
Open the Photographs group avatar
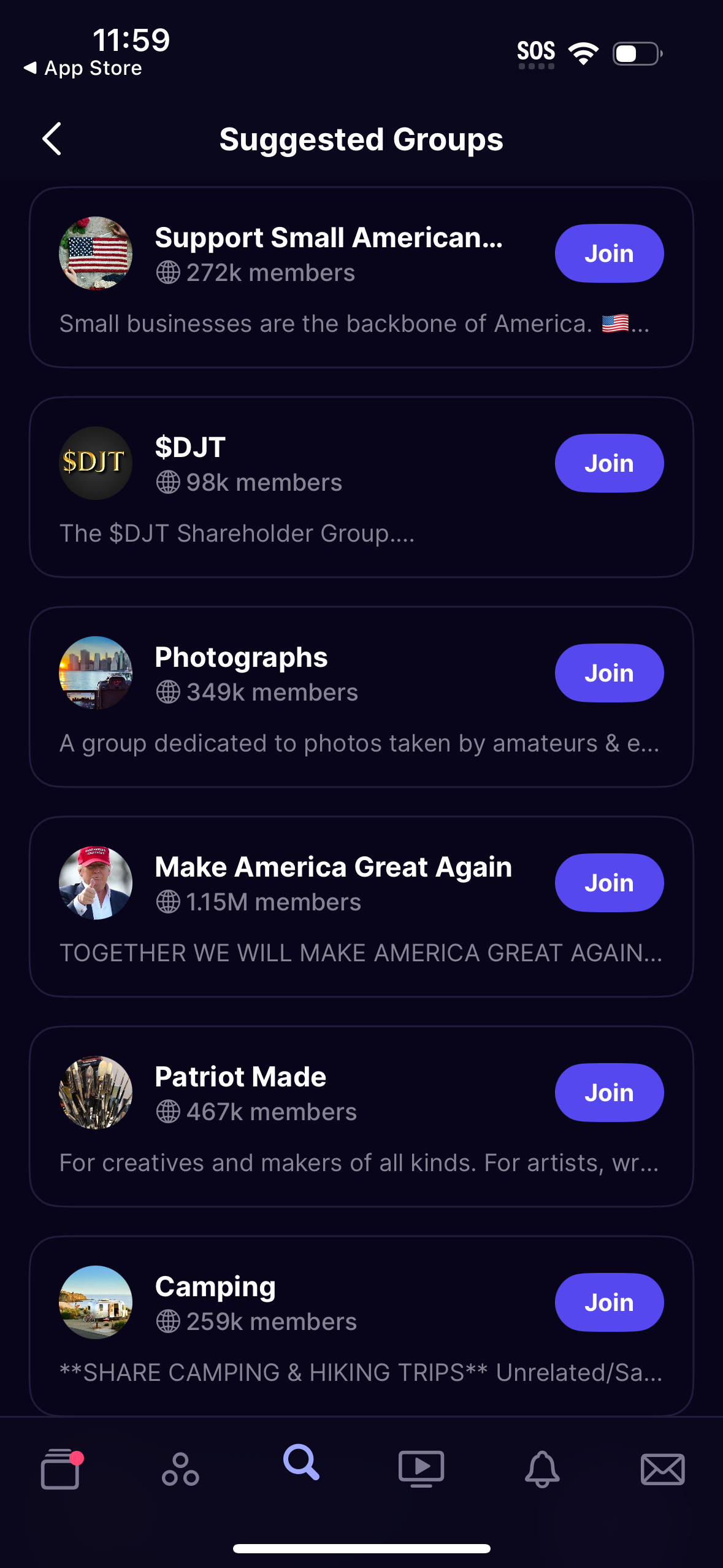pos(95,672)
